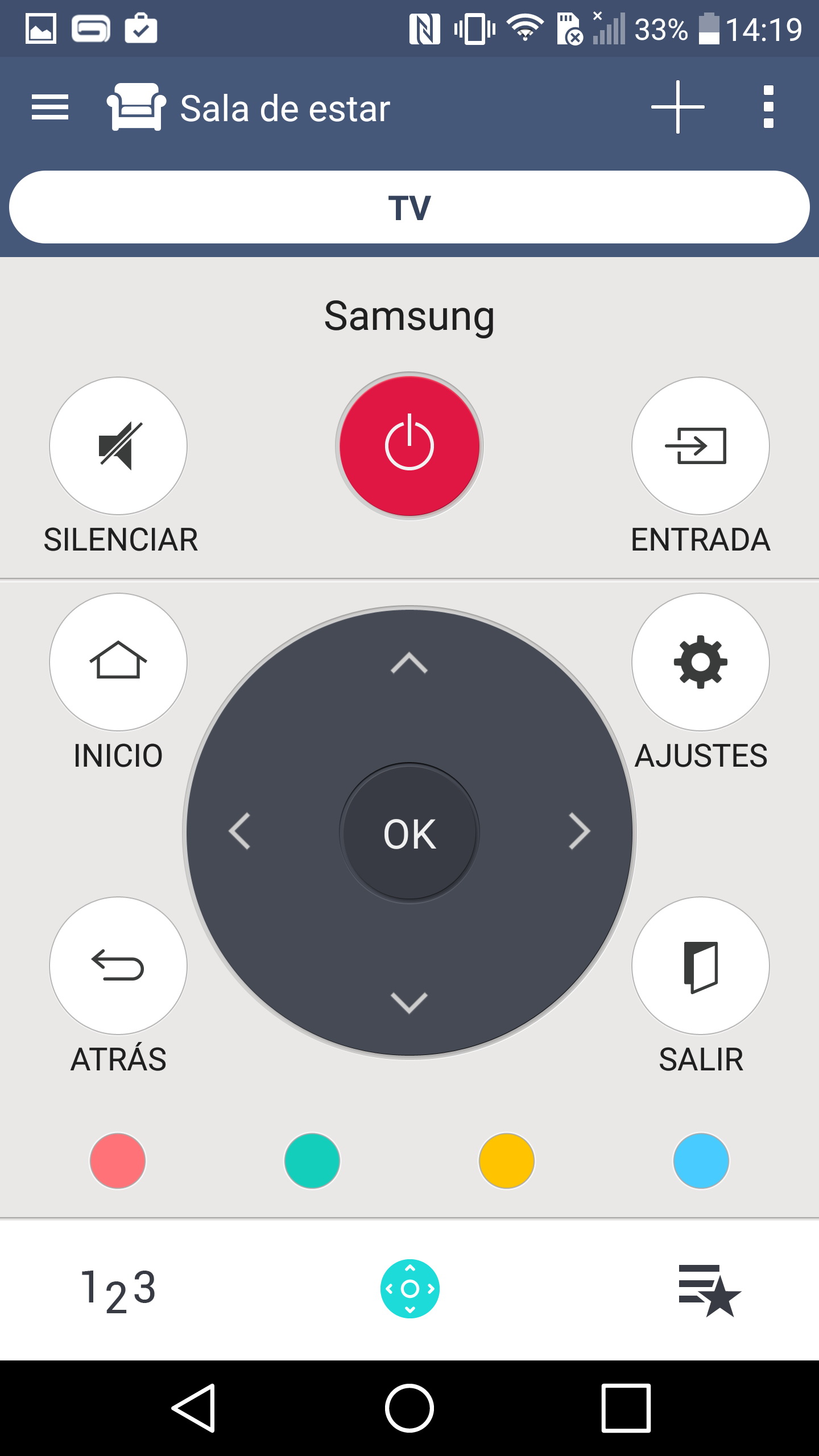This screenshot has height=1456, width=819.
Task: Open the favorites list tab
Action: [709, 1290]
